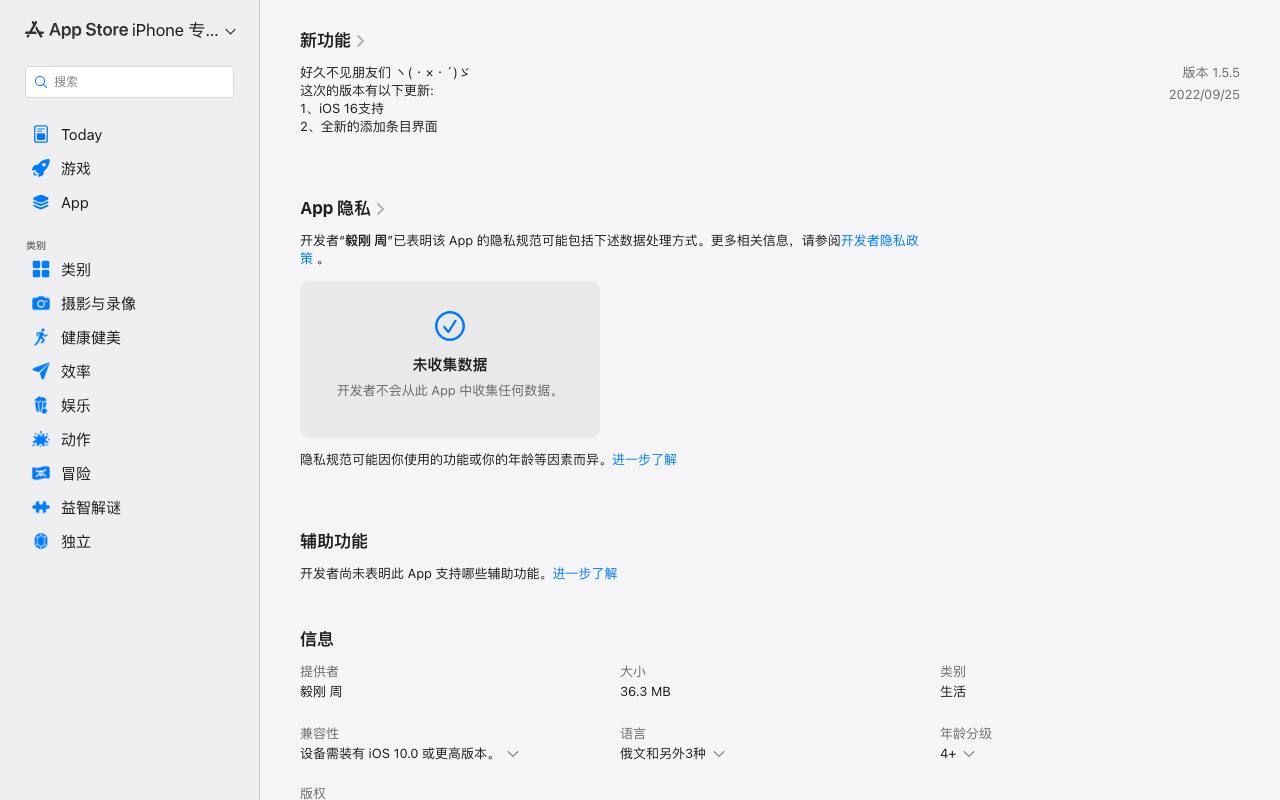This screenshot has height=800, width=1280.
Task: Open the App 隐私 details
Action: pos(343,208)
